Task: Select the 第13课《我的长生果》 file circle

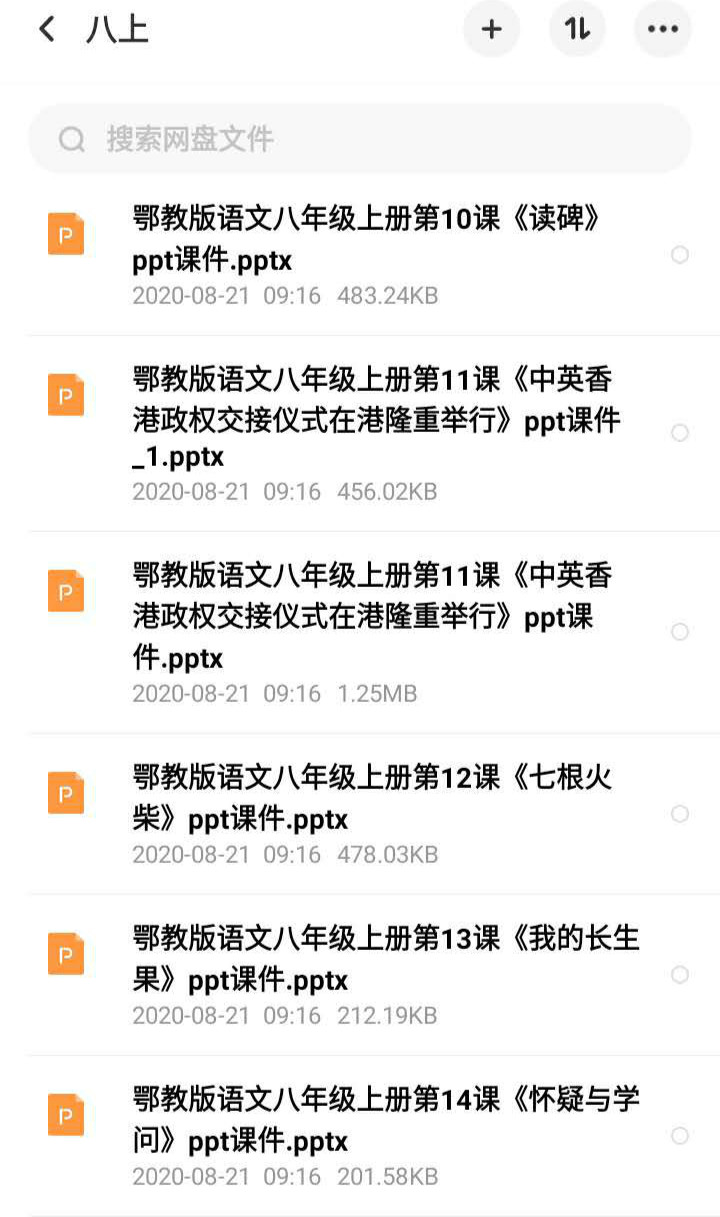Action: click(680, 975)
